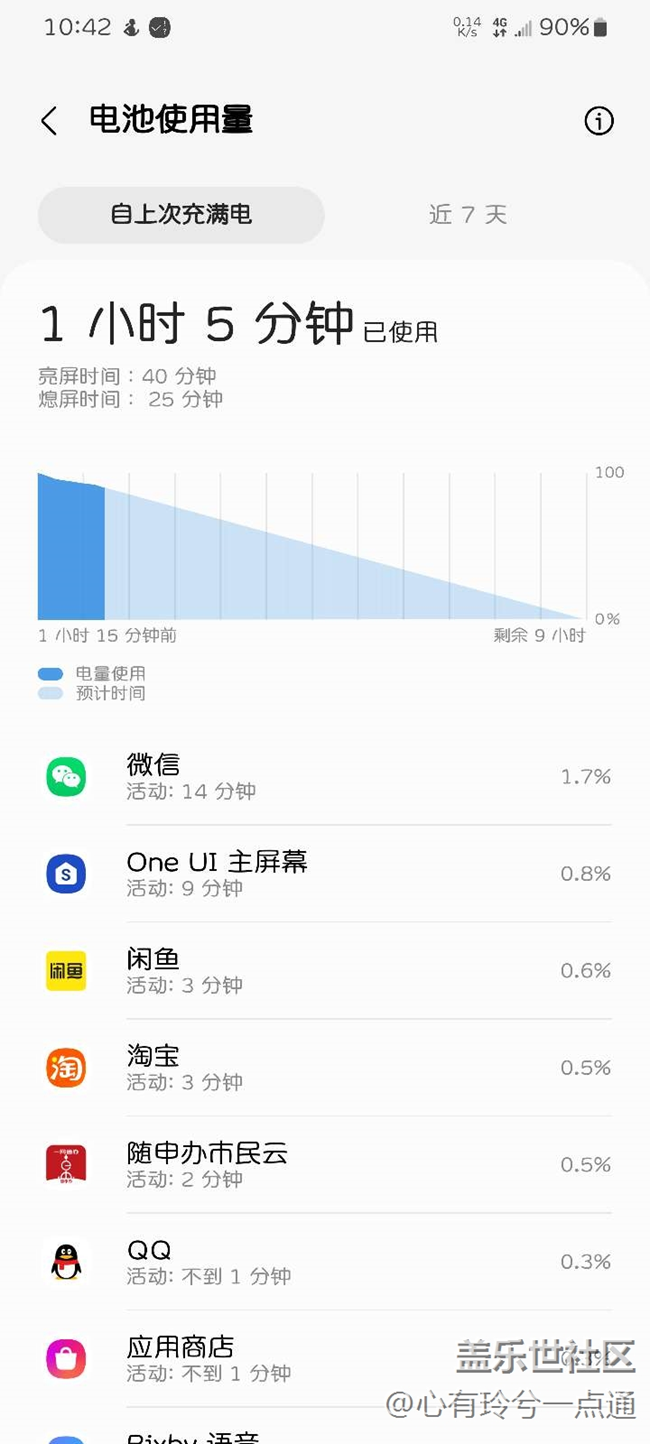Go back from battery usage screen

pyautogui.click(x=49, y=121)
